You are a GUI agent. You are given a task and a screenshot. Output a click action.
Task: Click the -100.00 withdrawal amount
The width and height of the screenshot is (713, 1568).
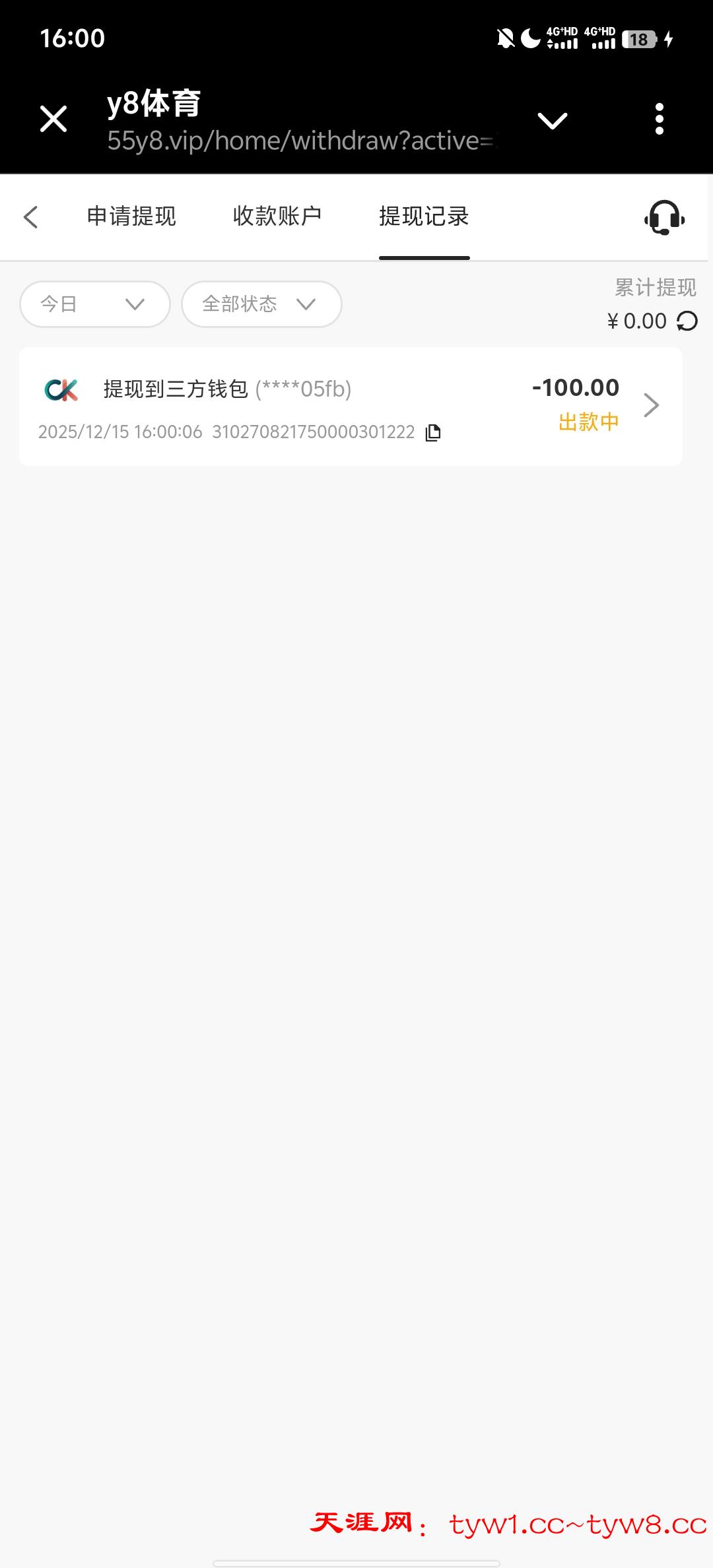(x=575, y=387)
